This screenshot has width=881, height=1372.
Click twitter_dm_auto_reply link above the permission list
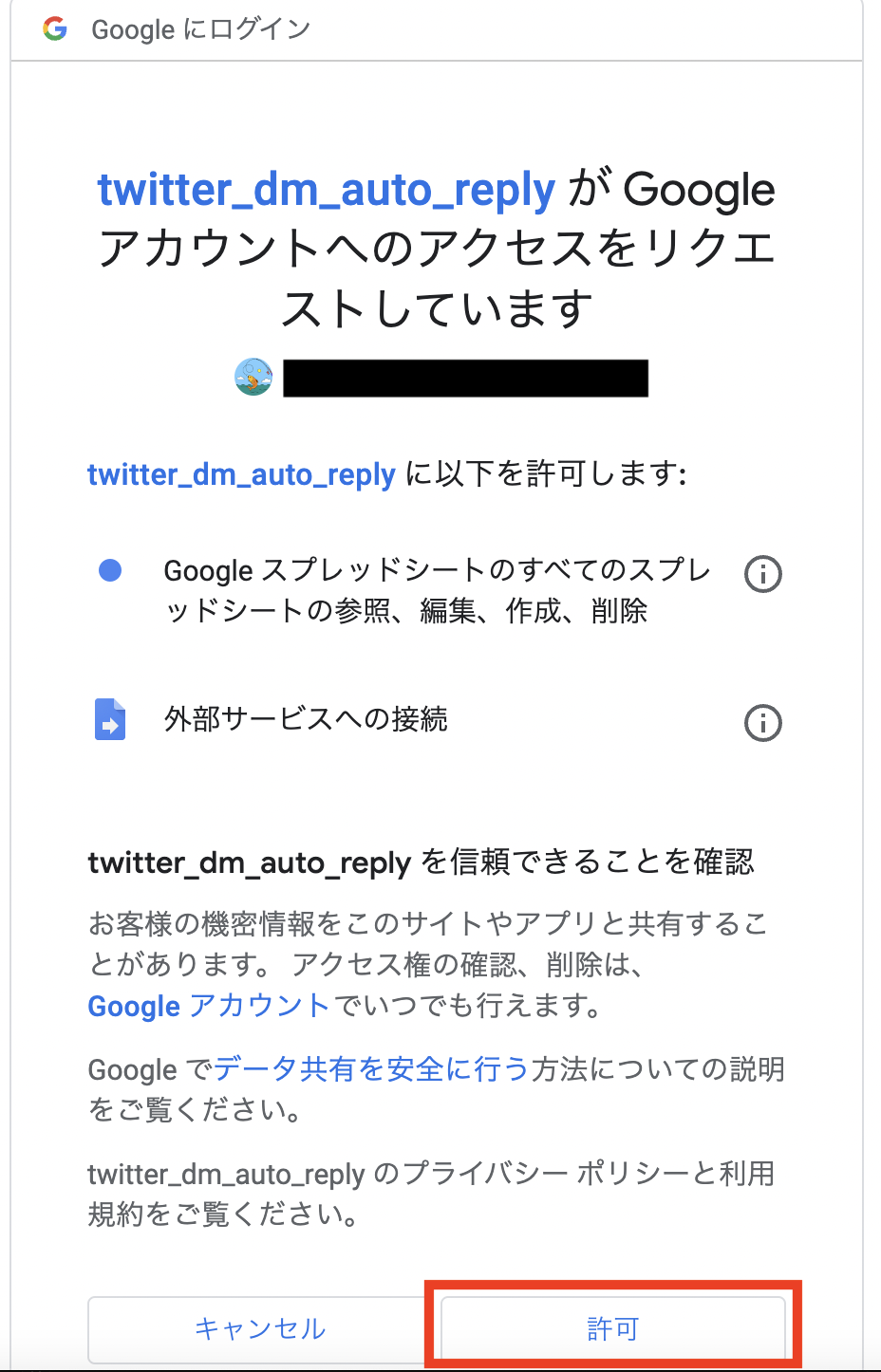pos(241,473)
